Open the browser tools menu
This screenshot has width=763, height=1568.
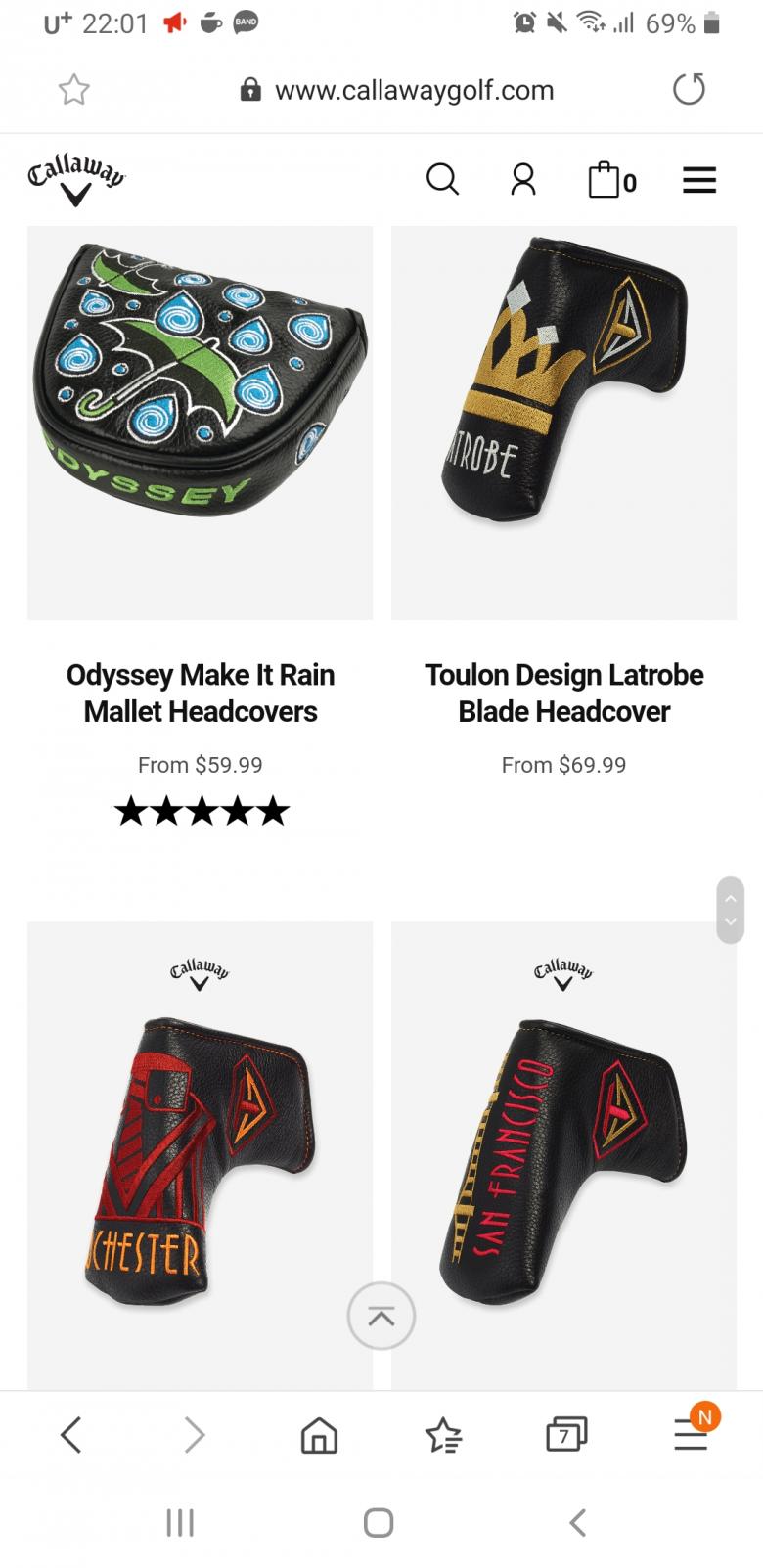tap(691, 1435)
